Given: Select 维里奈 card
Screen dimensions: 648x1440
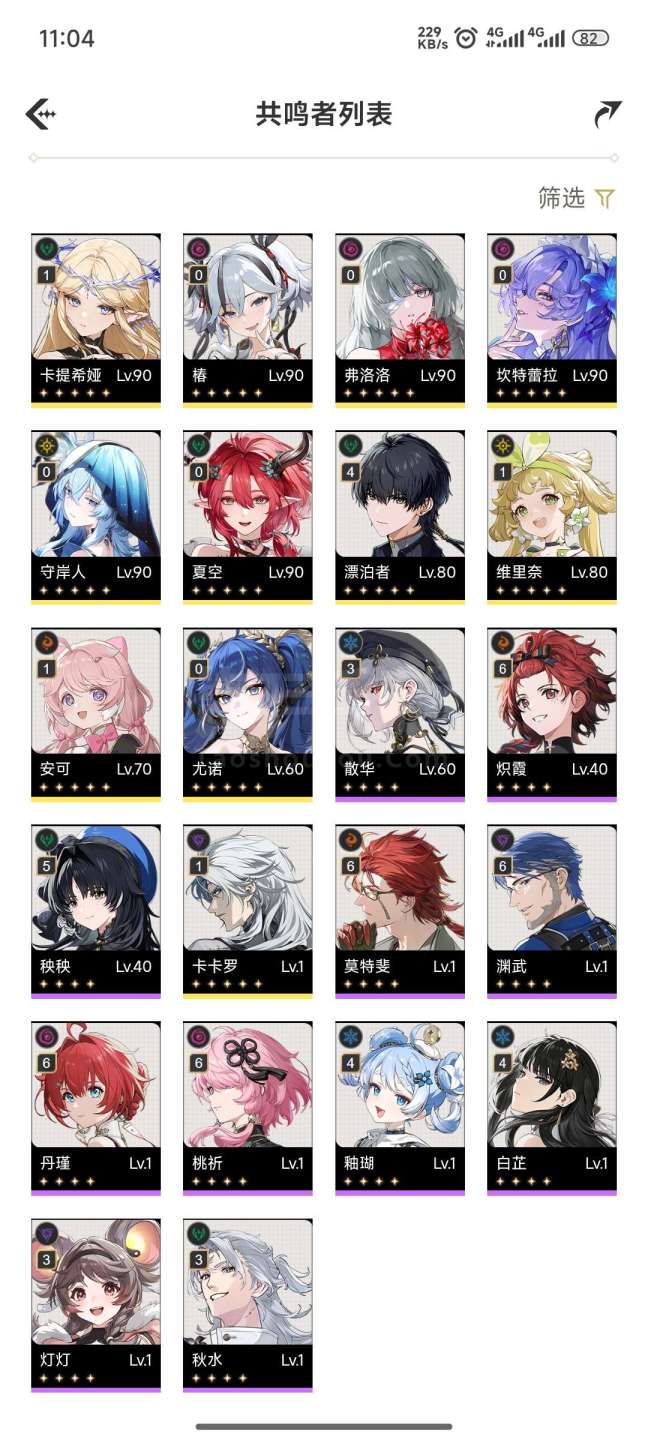Looking at the screenshot, I should (552, 517).
